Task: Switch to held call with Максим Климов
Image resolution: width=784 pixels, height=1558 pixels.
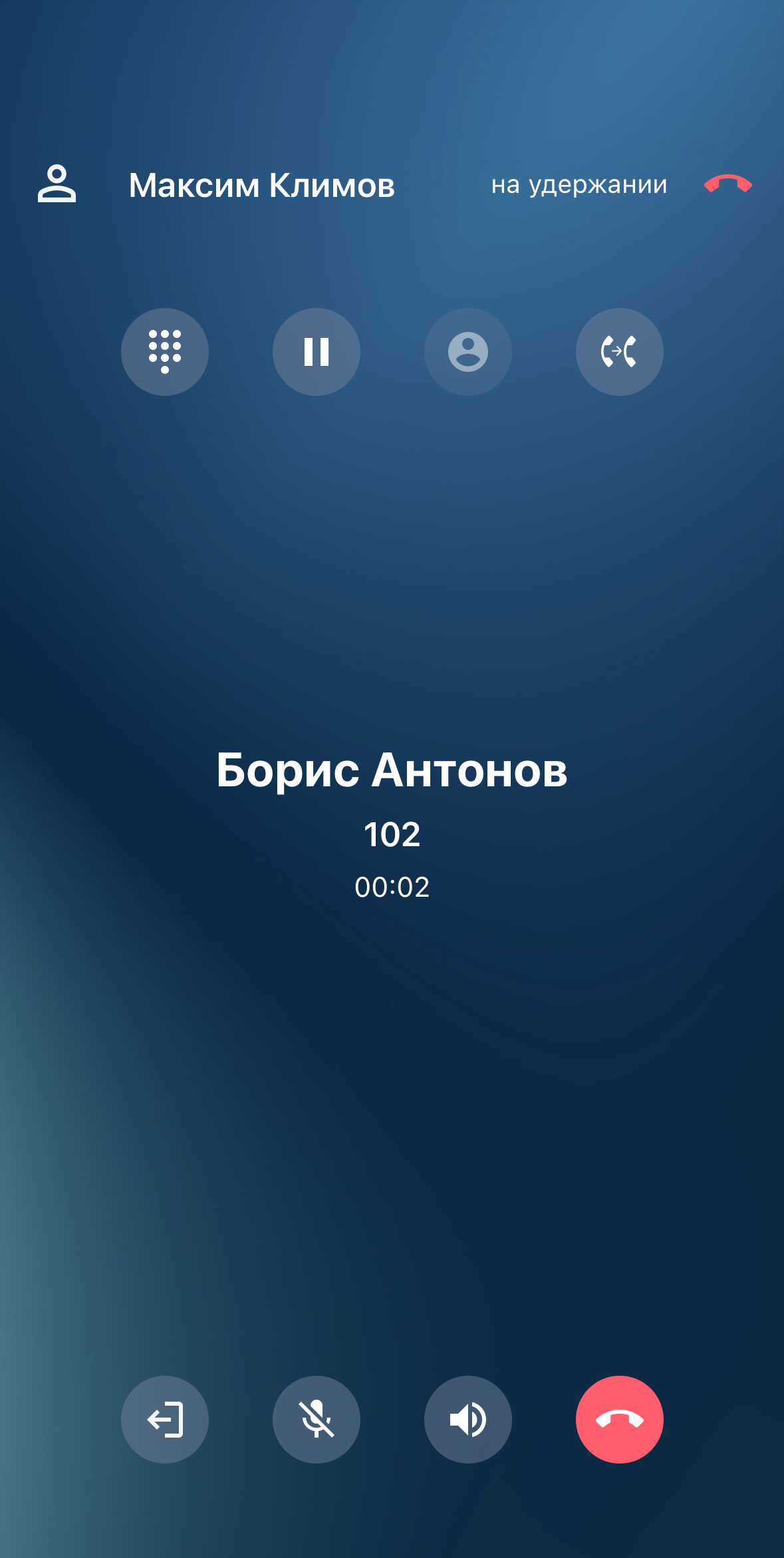Action: (x=262, y=185)
